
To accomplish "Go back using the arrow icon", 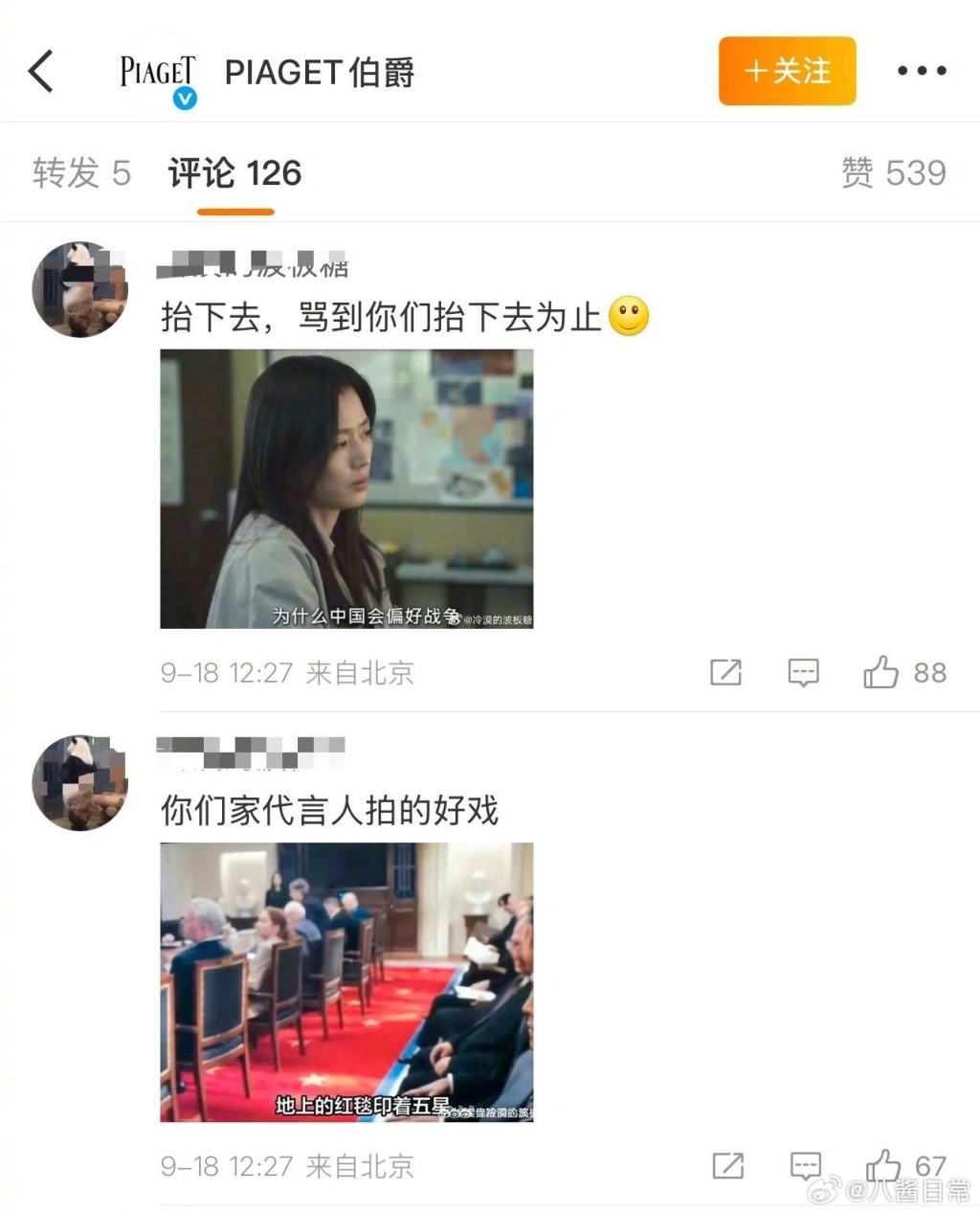I will (41, 72).
